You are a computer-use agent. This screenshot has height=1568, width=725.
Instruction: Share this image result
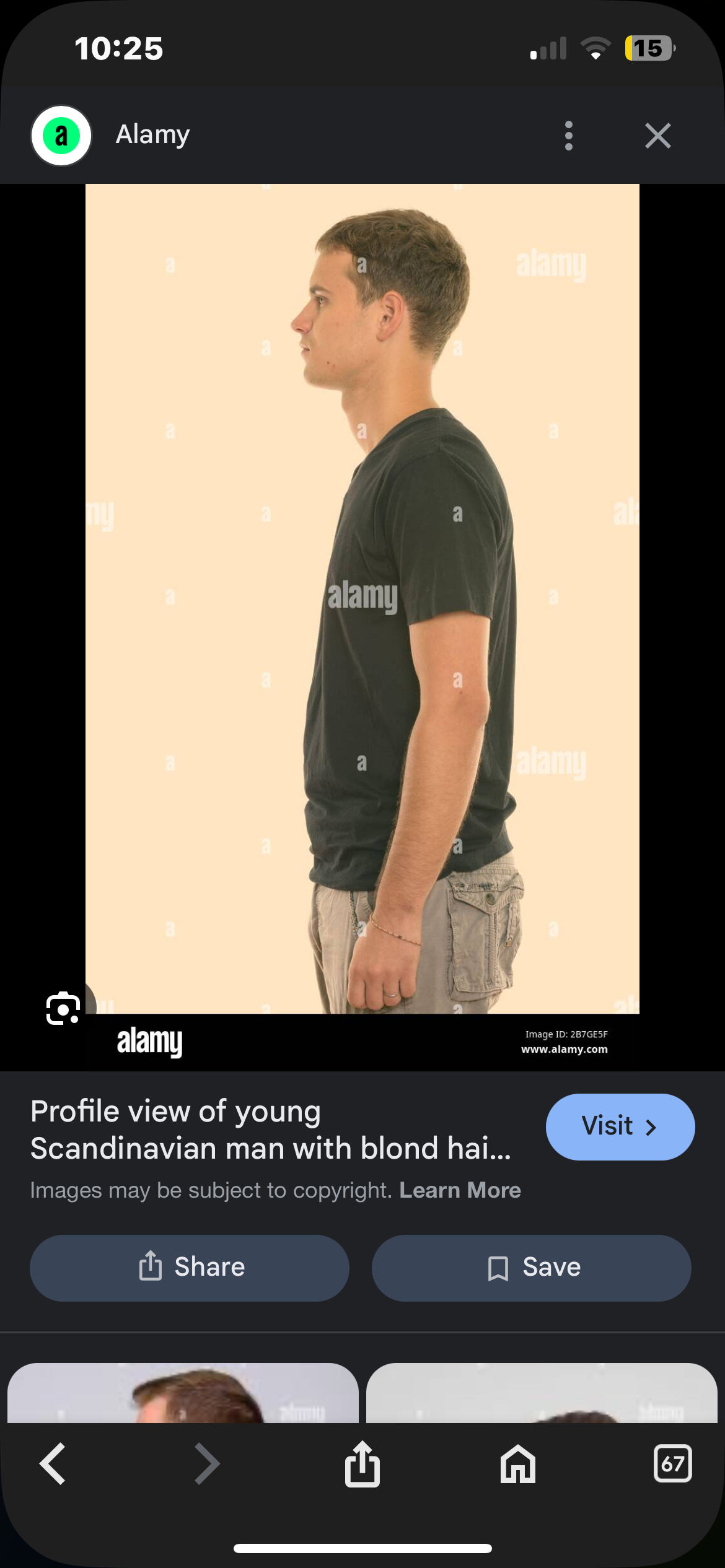[x=190, y=1268]
